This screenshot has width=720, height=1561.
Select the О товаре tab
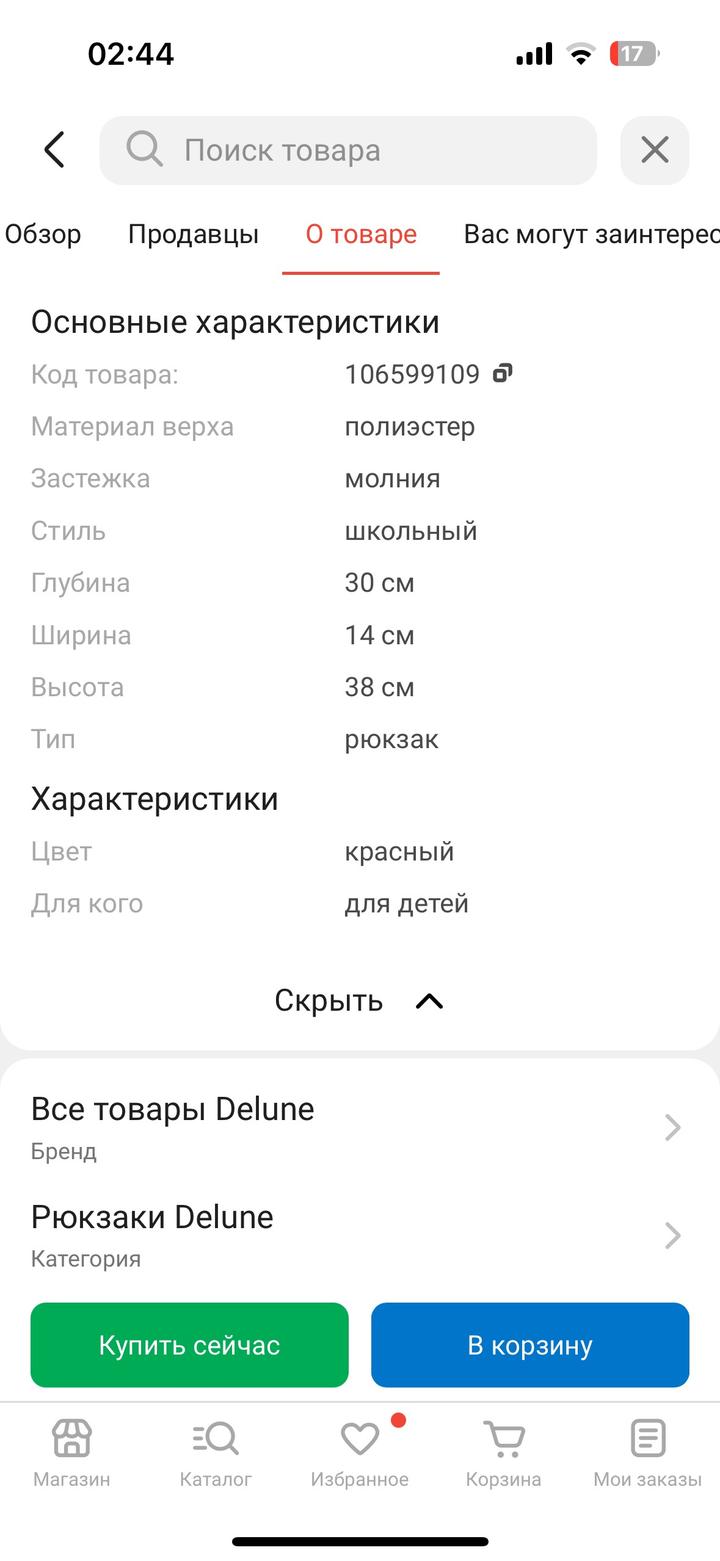(361, 234)
